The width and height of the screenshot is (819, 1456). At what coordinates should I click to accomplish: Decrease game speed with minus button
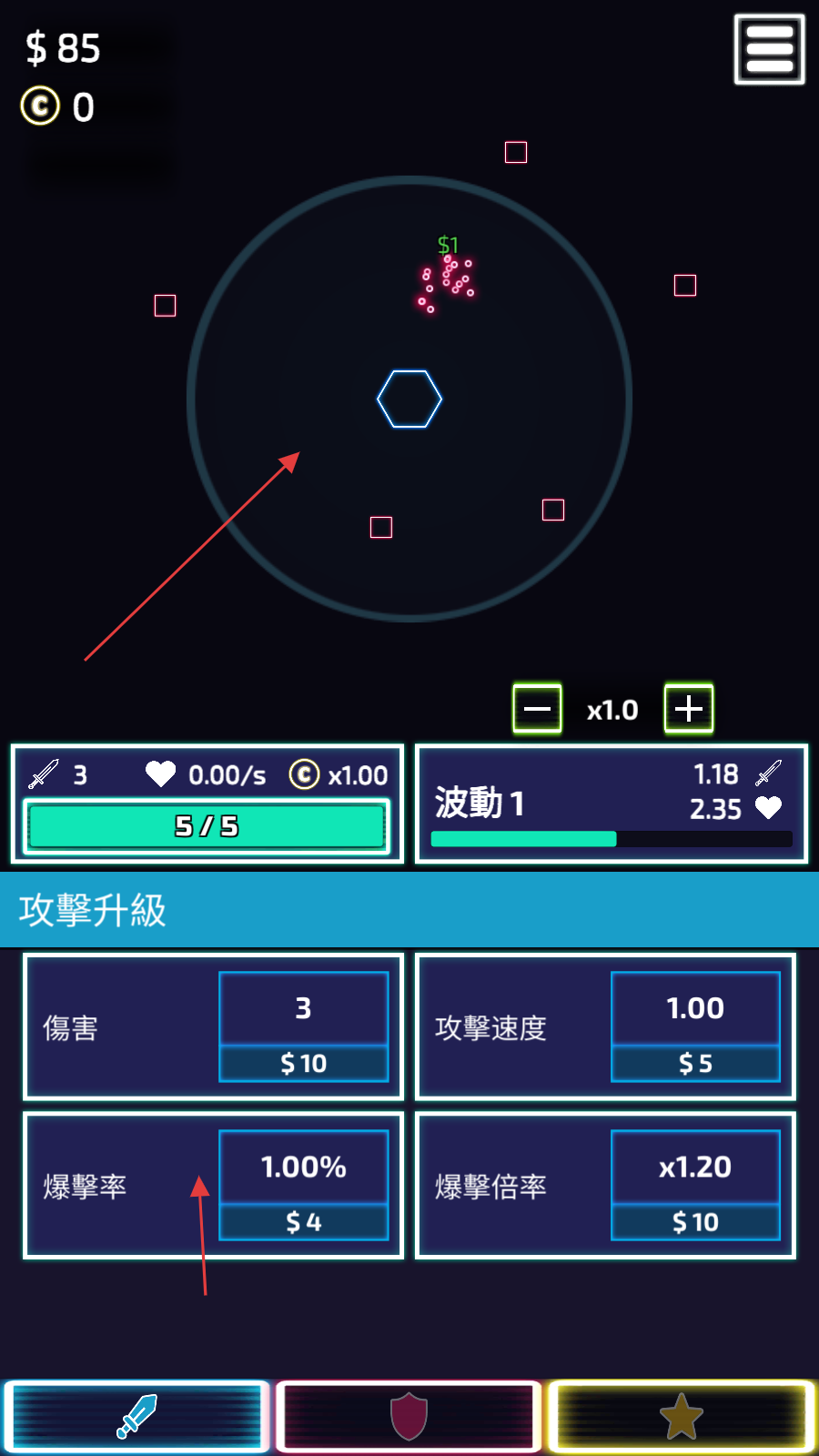[537, 708]
